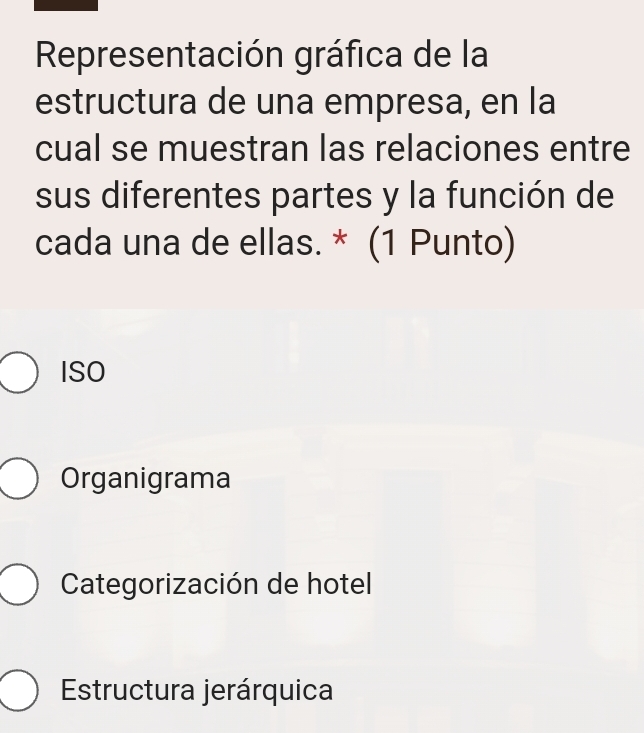Select the ISO answer option
644x733 pixels.
pyautogui.click(x=18, y=372)
